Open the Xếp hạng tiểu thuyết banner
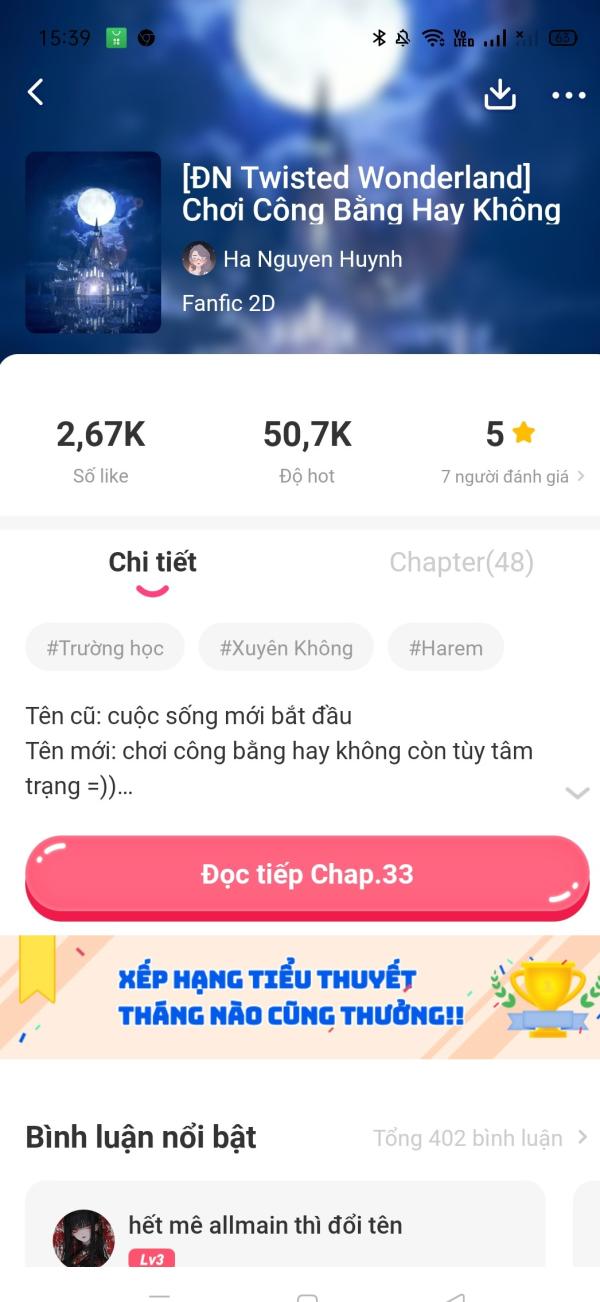This screenshot has height=1302, width=600. tap(300, 997)
